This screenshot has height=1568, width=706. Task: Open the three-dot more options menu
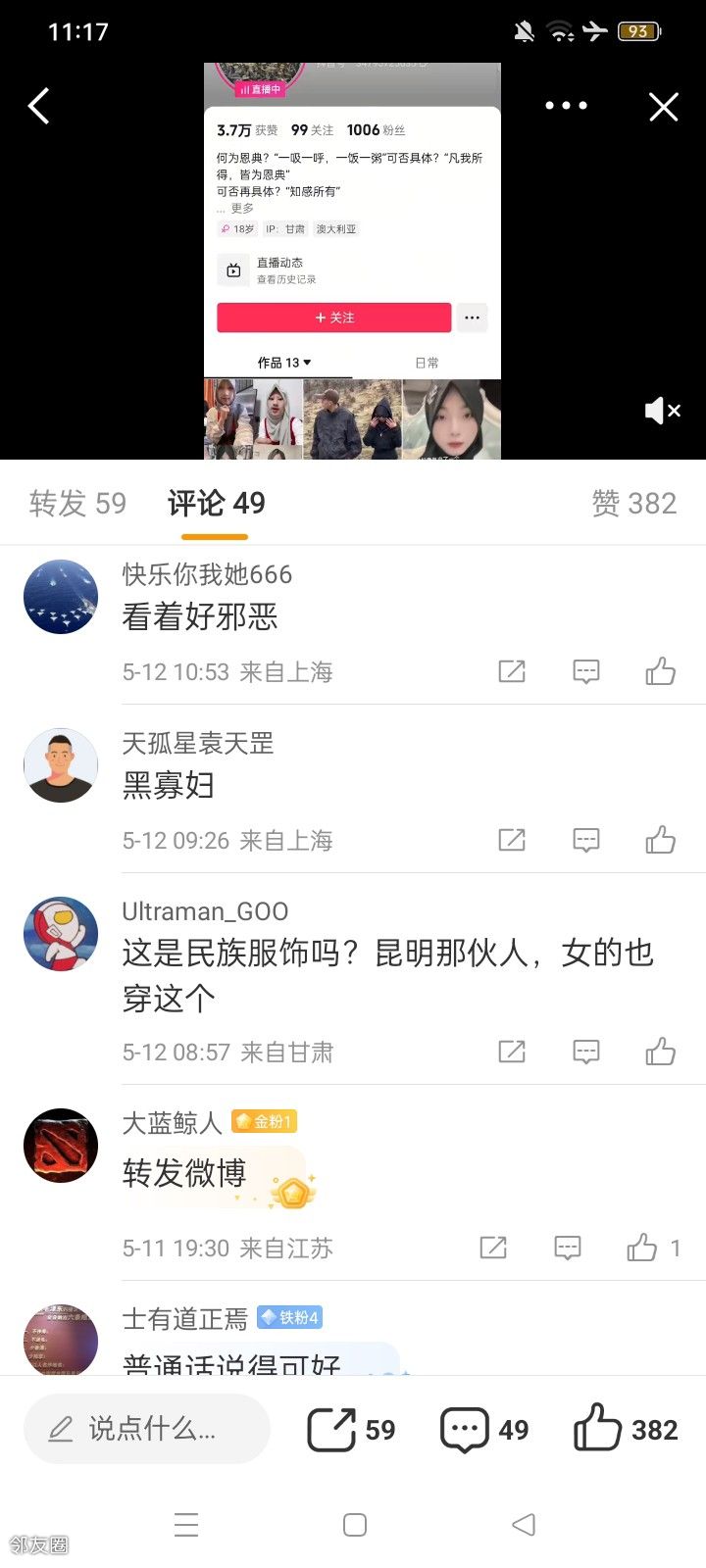(566, 106)
